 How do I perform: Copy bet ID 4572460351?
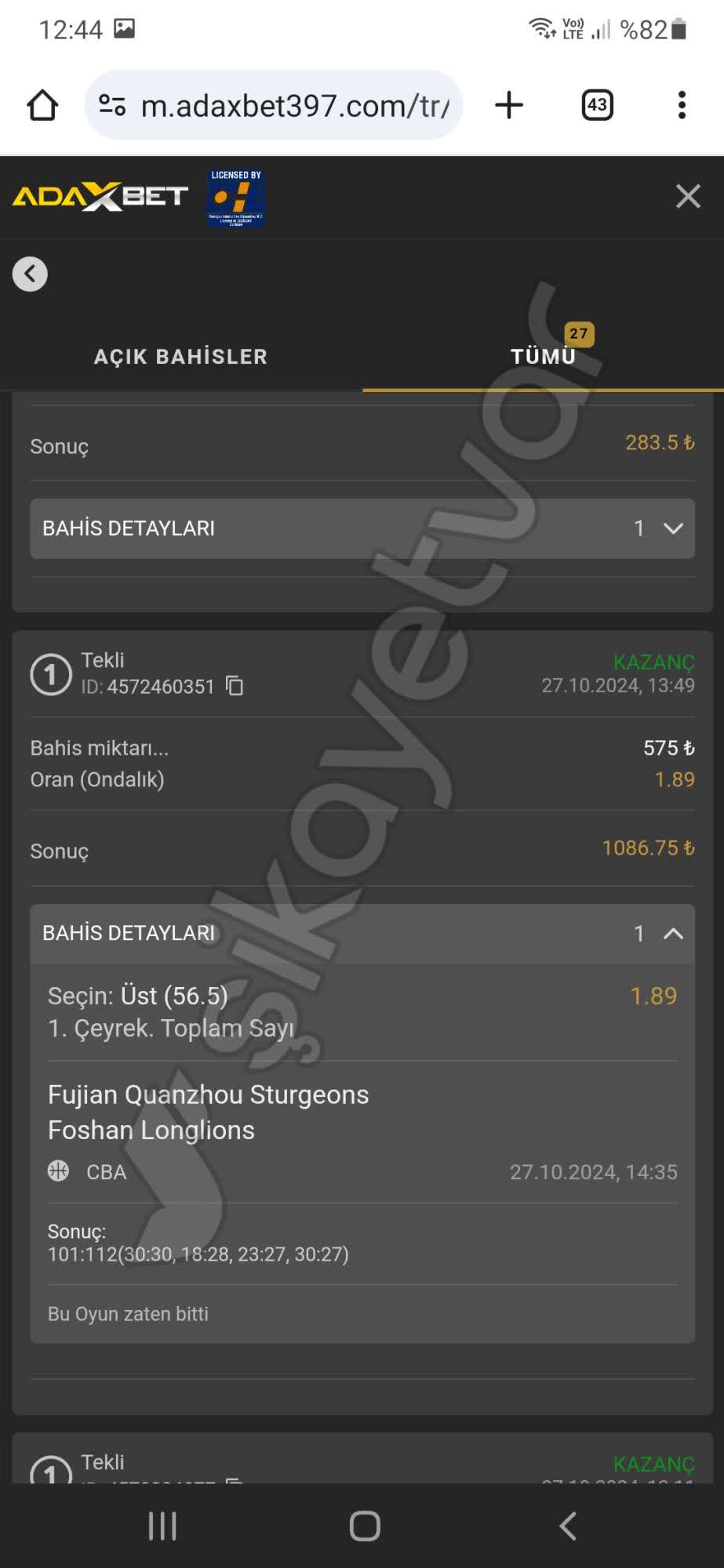pos(235,686)
